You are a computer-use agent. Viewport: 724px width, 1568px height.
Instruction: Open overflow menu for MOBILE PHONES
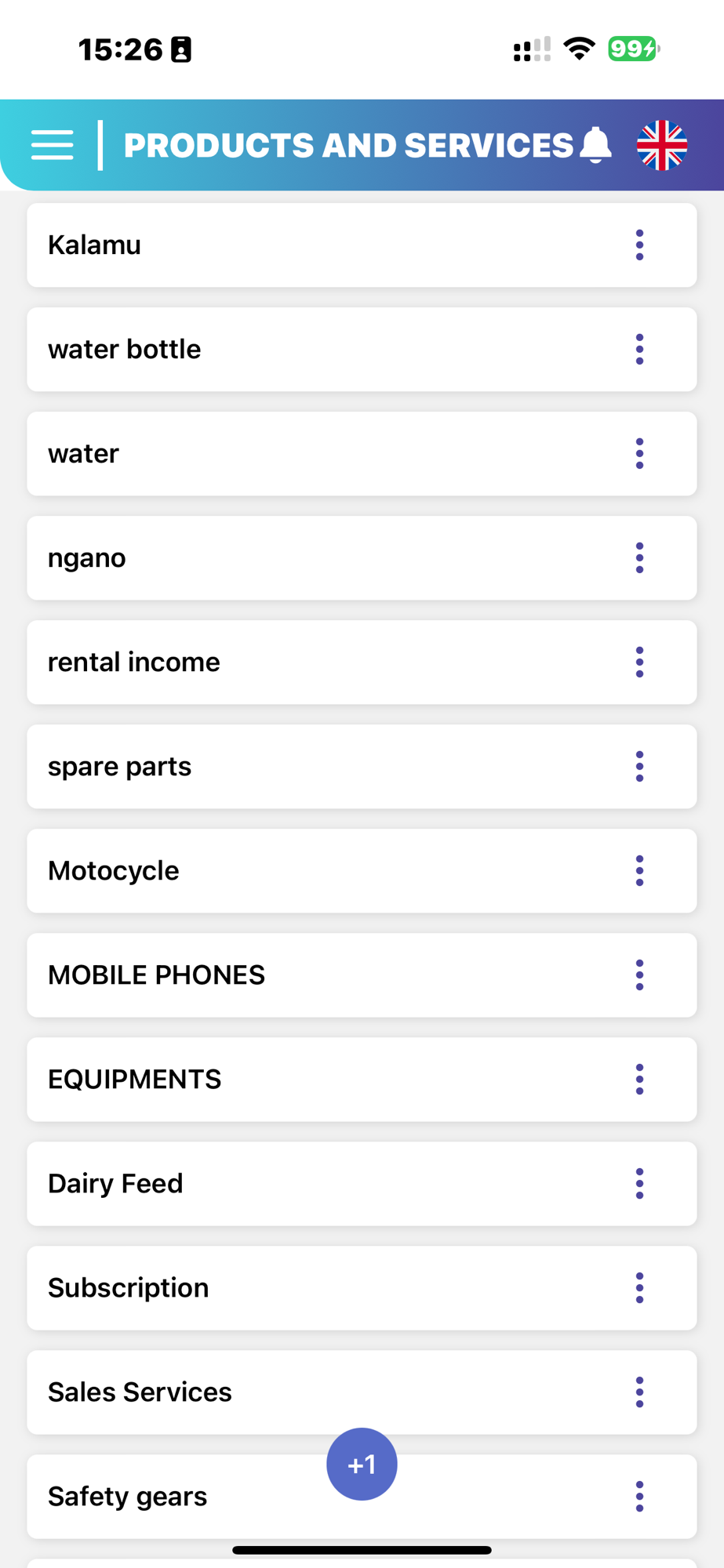(x=639, y=975)
